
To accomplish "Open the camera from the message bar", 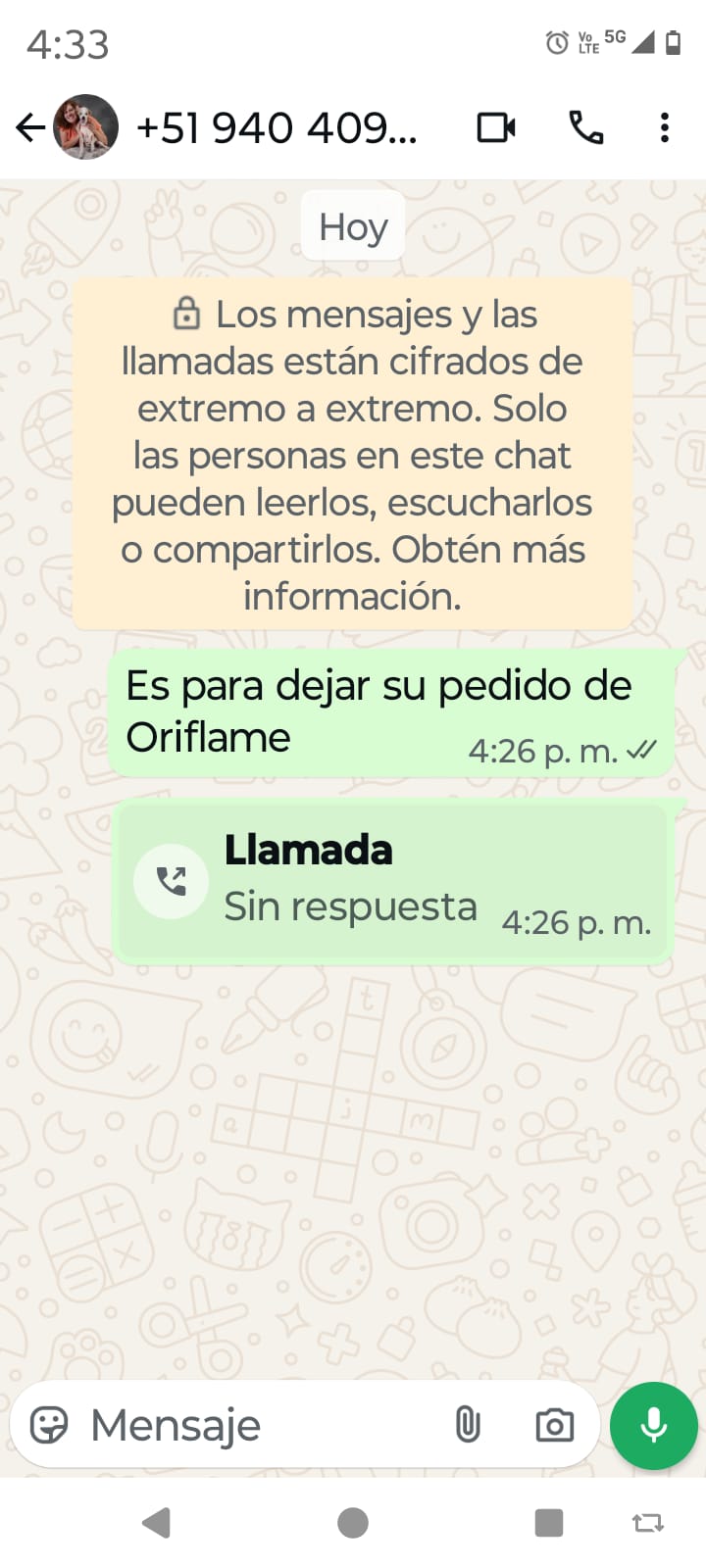I will [x=554, y=1425].
